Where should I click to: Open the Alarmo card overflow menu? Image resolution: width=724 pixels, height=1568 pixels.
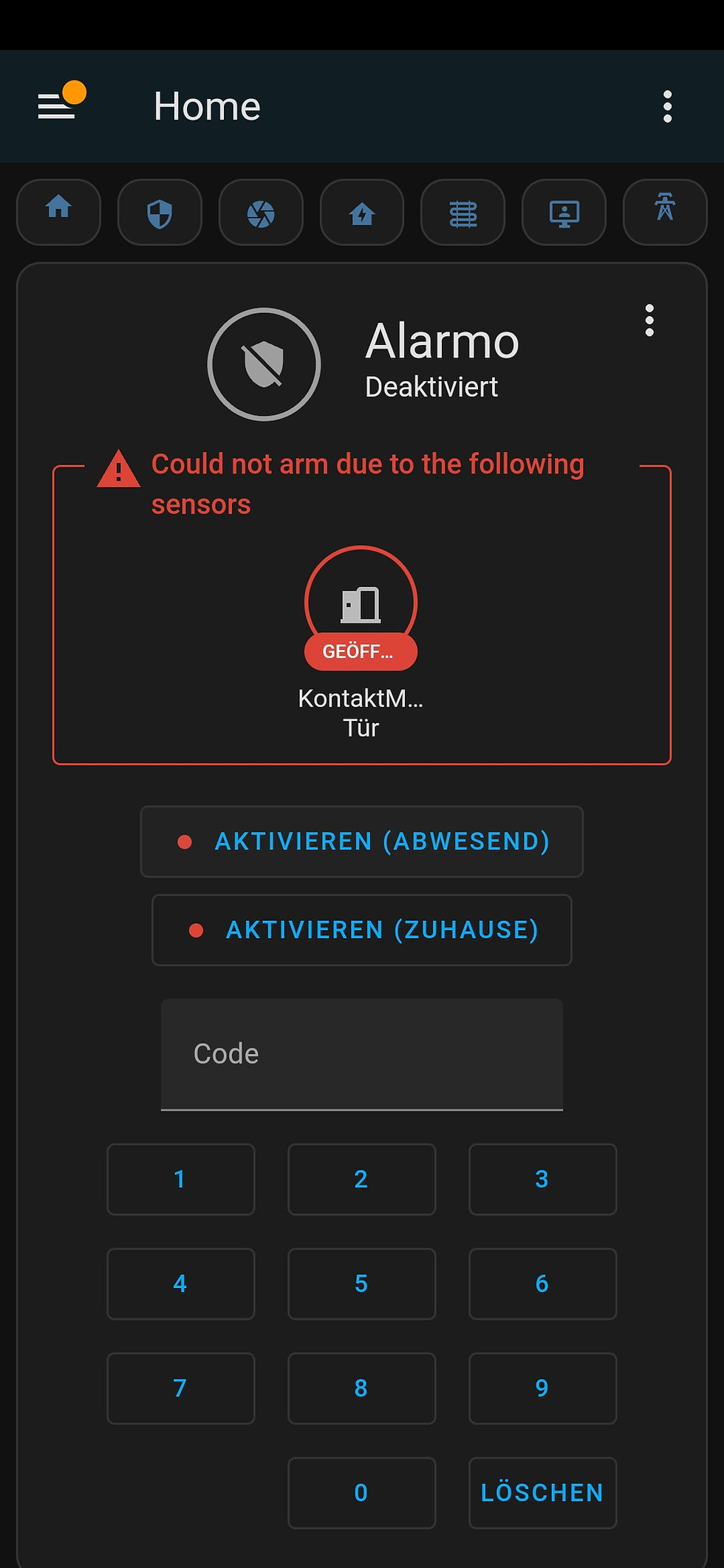pos(649,321)
